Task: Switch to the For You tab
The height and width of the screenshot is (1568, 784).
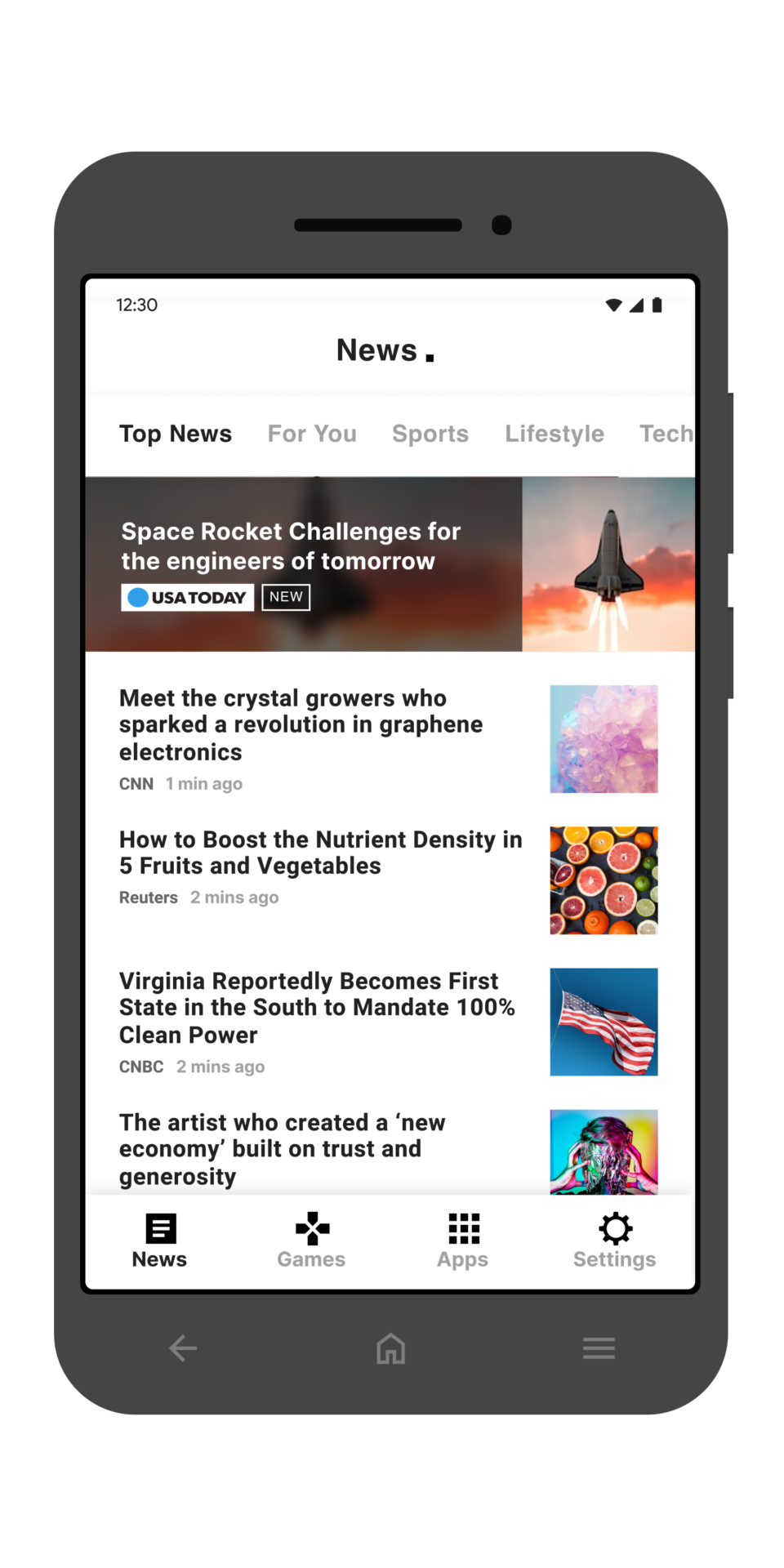Action: 312,434
